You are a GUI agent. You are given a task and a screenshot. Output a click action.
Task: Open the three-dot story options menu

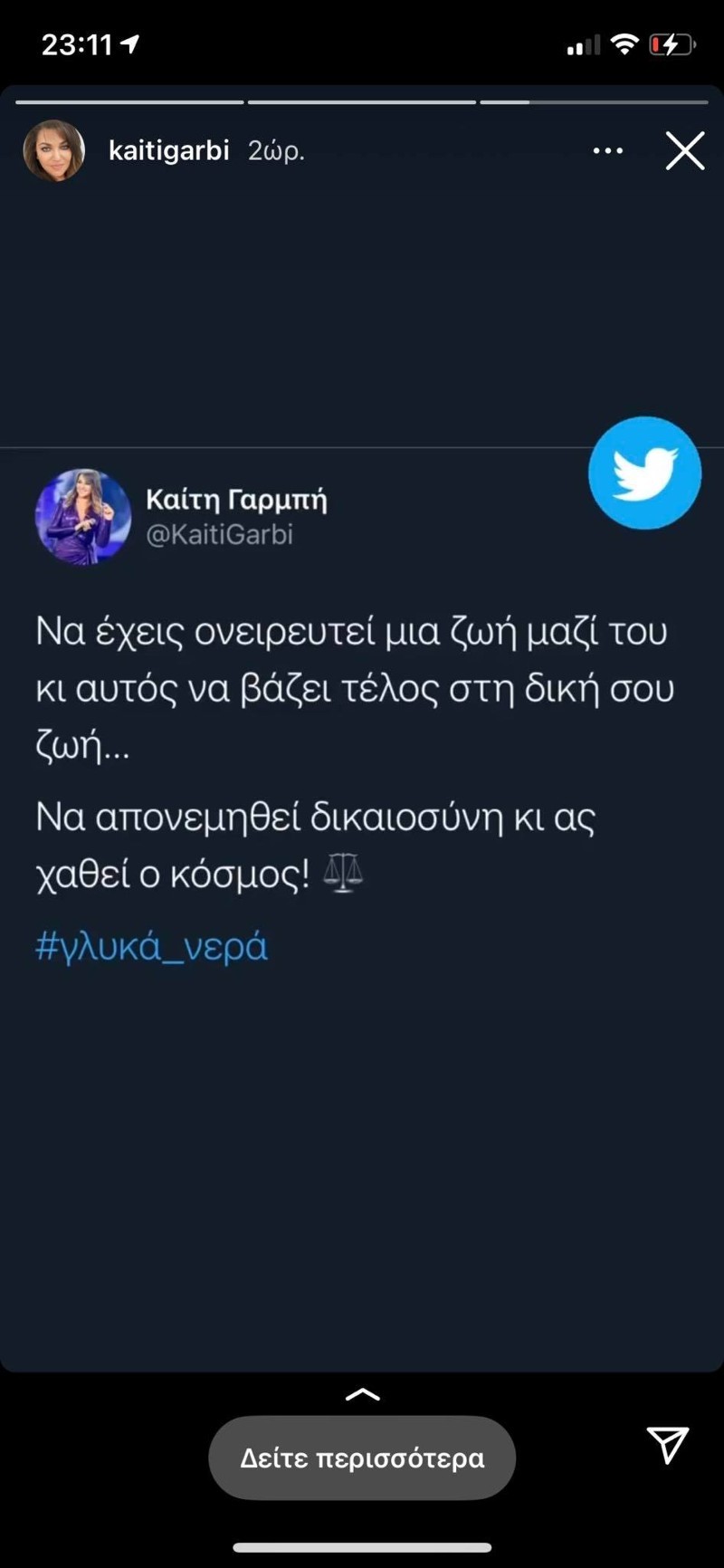coord(608,151)
